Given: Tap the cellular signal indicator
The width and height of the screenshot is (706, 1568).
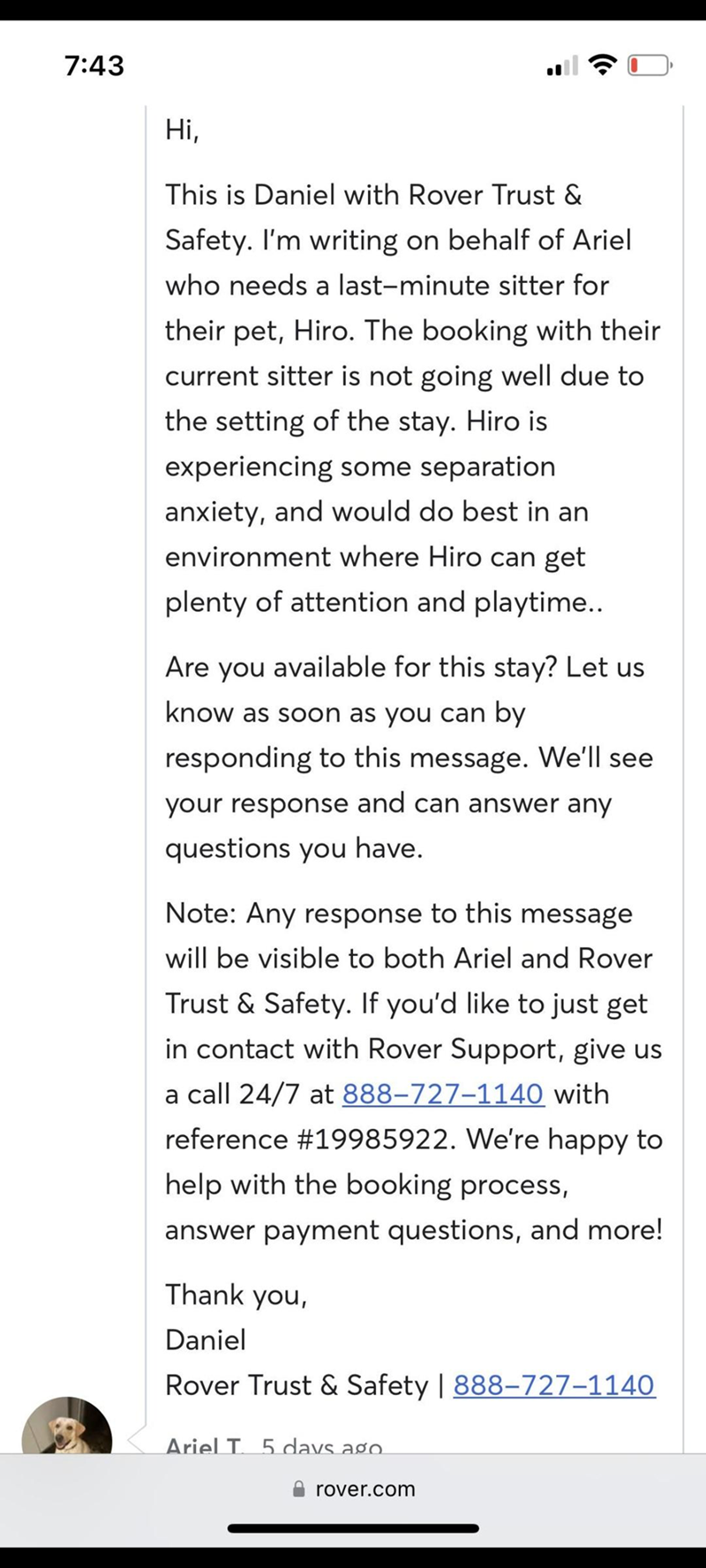Looking at the screenshot, I should tap(562, 65).
